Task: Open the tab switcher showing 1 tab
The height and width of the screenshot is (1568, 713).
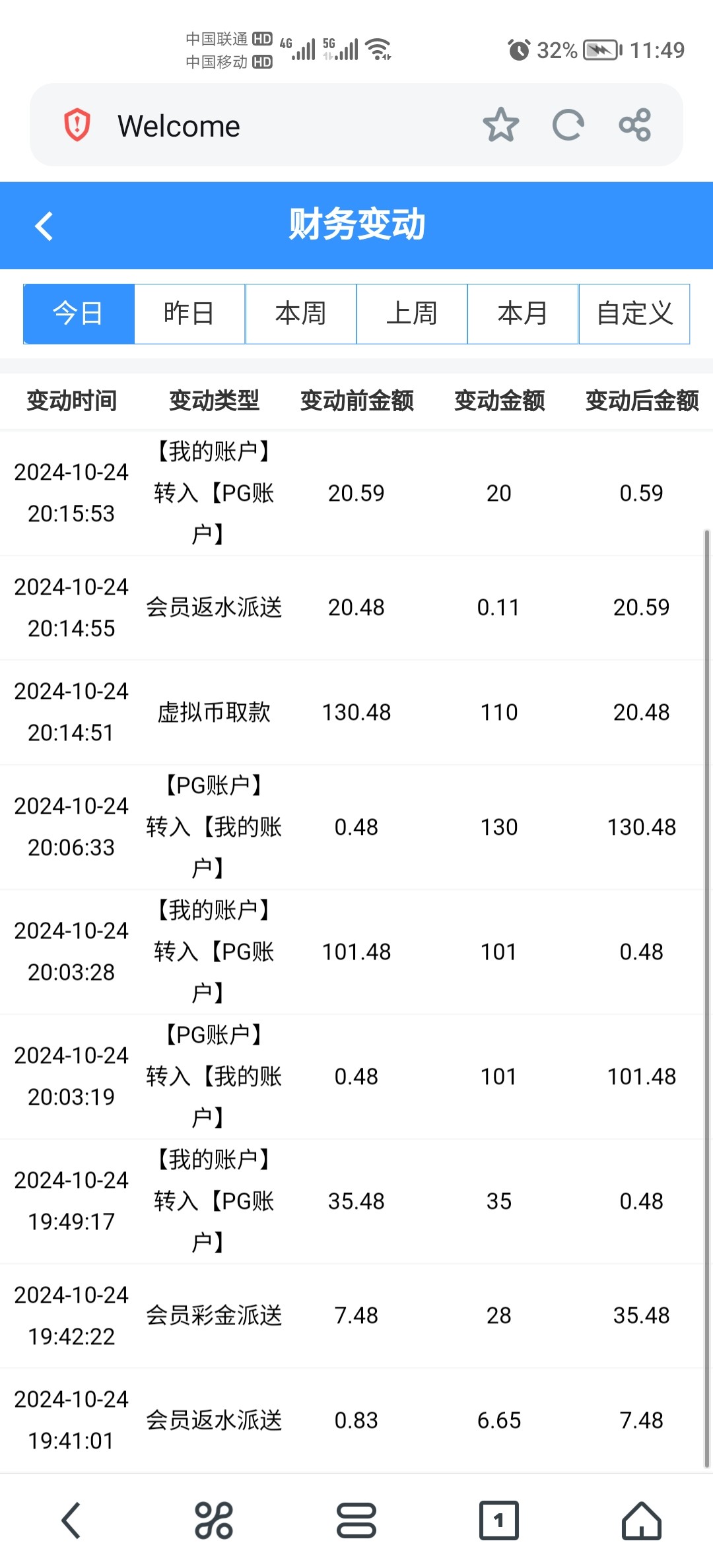Action: (499, 1520)
